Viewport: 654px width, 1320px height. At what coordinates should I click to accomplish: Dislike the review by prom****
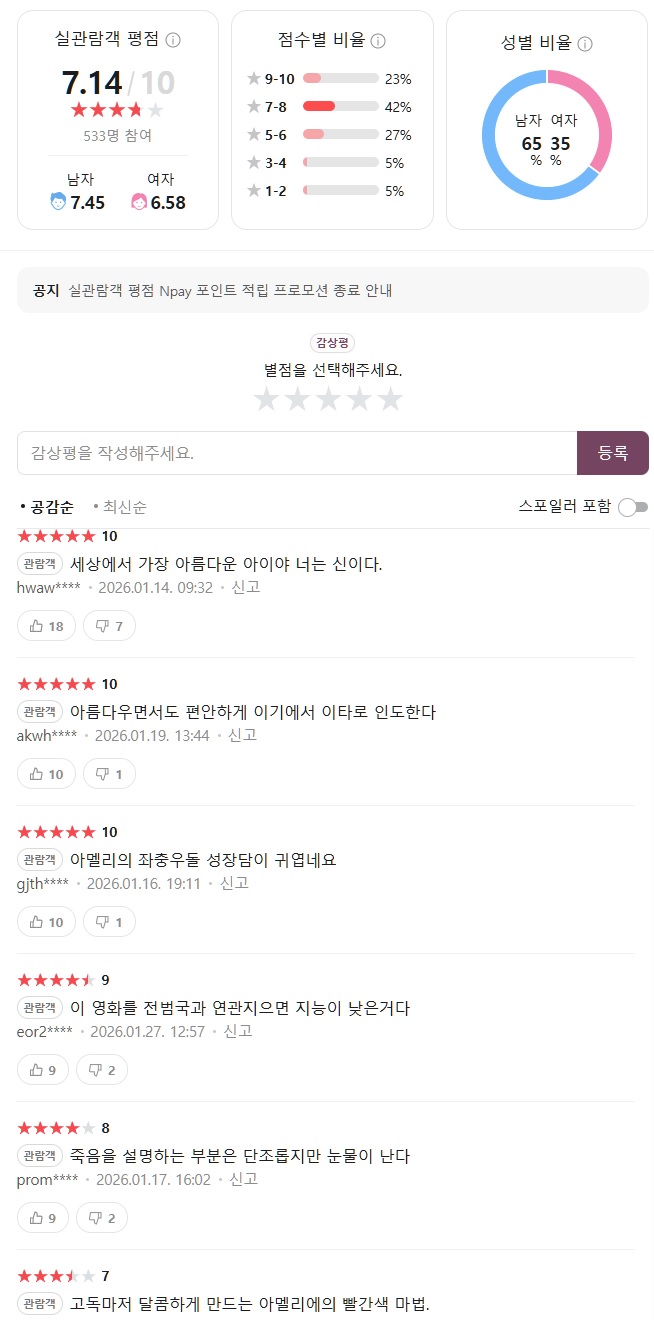(x=102, y=1218)
